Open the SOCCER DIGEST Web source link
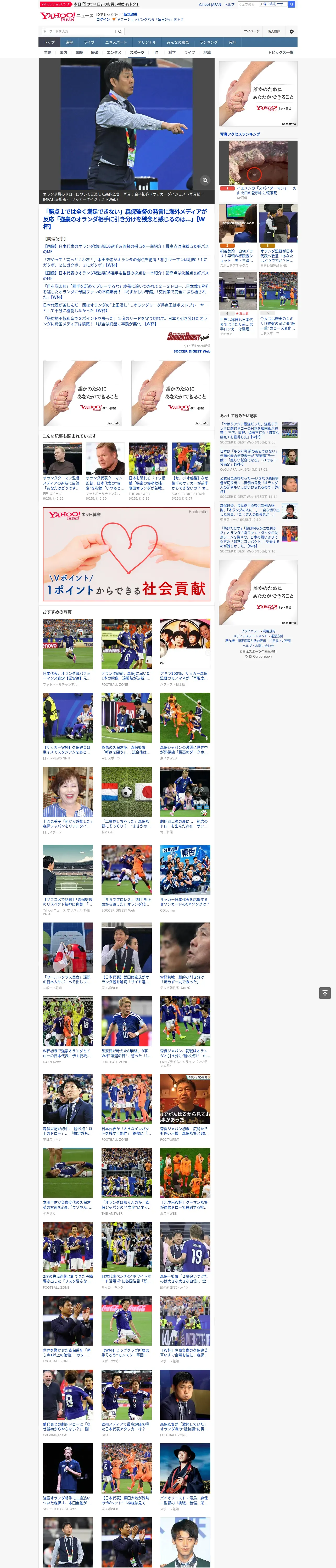The height and width of the screenshot is (1568, 336). [x=192, y=351]
